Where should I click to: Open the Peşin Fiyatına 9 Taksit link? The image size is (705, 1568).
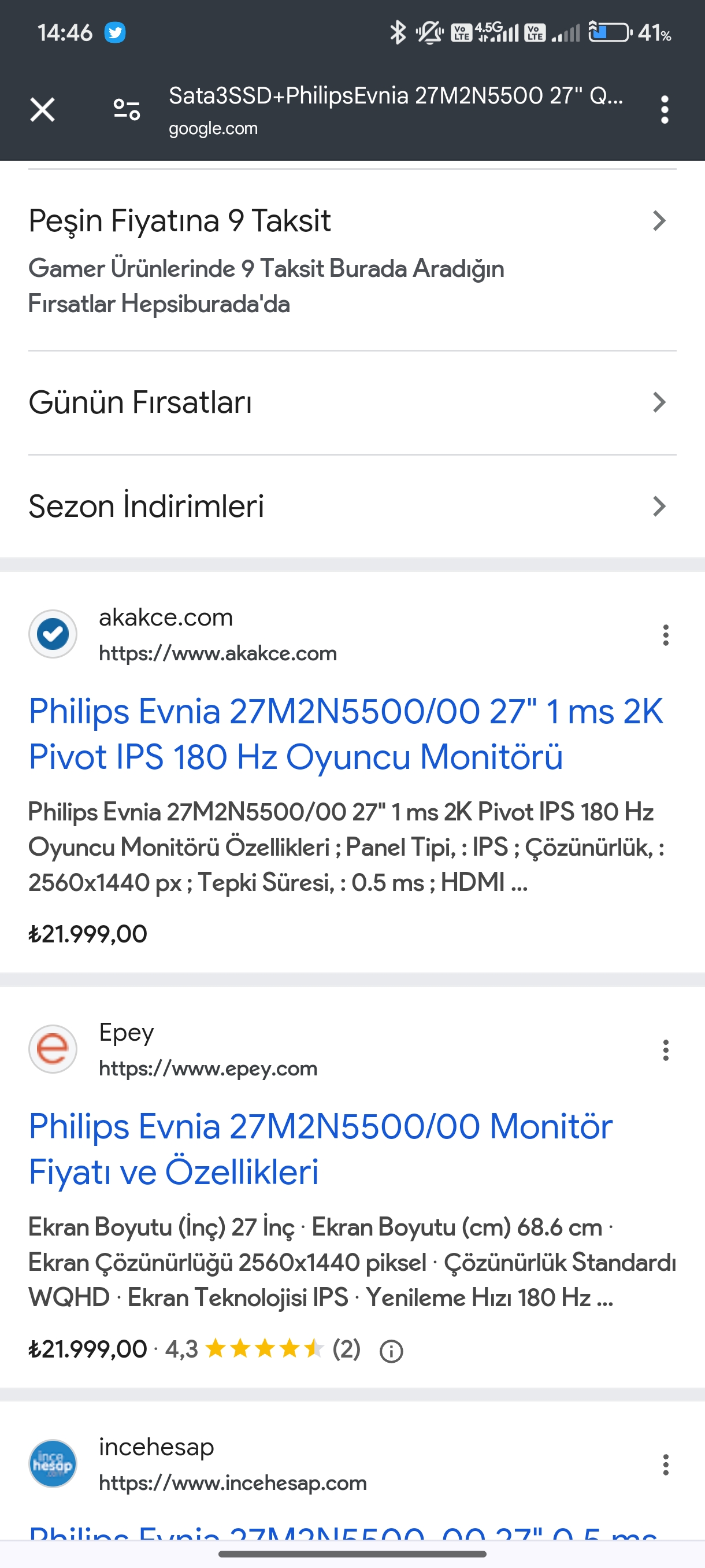pyautogui.click(x=180, y=220)
